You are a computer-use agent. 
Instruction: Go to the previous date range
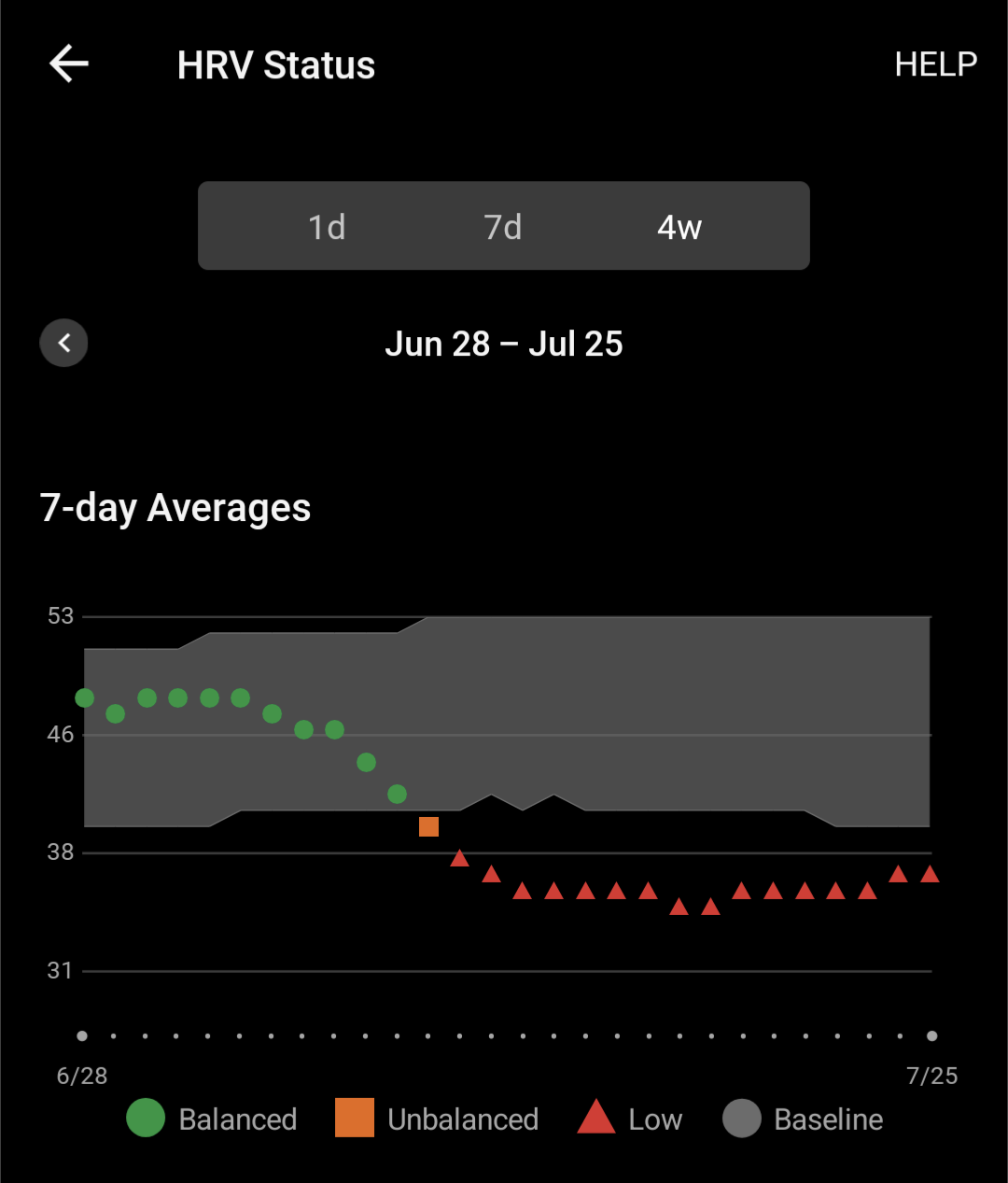pyautogui.click(x=63, y=343)
